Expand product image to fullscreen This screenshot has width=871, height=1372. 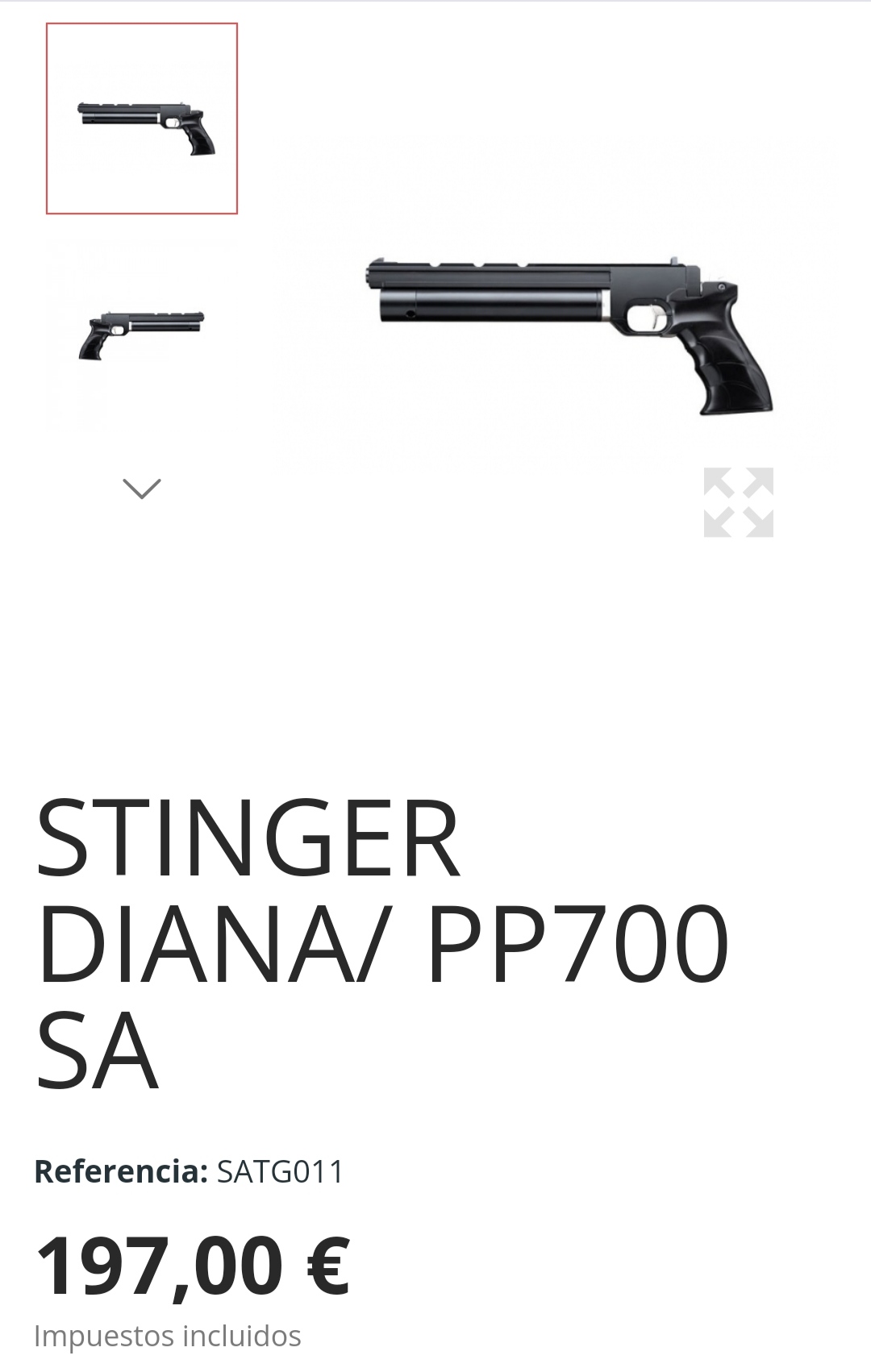coord(738,502)
